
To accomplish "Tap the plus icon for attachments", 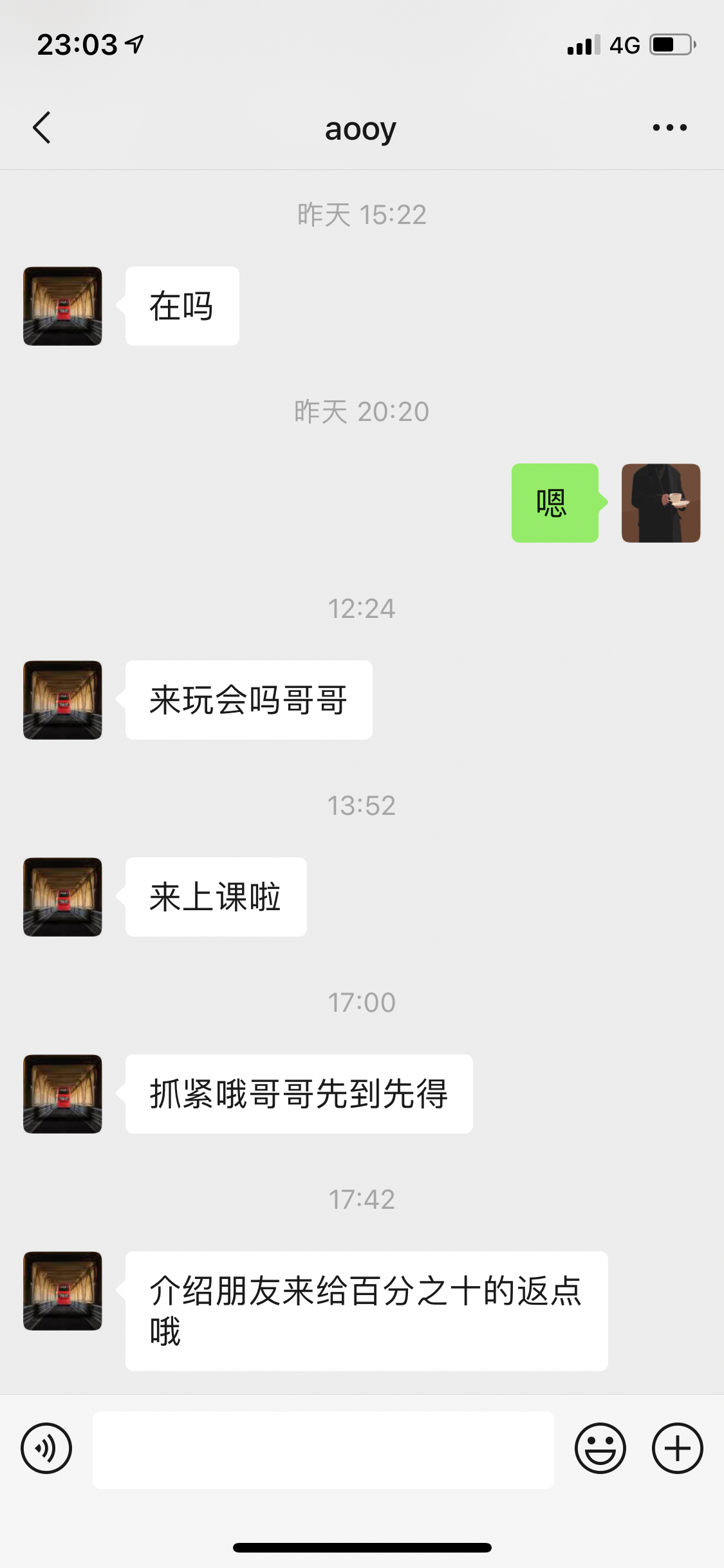I will (676, 1449).
